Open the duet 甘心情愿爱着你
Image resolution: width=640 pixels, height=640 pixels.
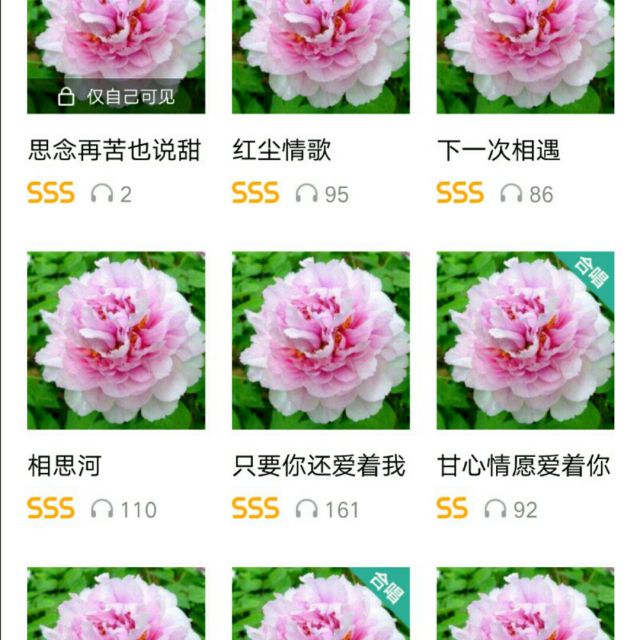525,340
